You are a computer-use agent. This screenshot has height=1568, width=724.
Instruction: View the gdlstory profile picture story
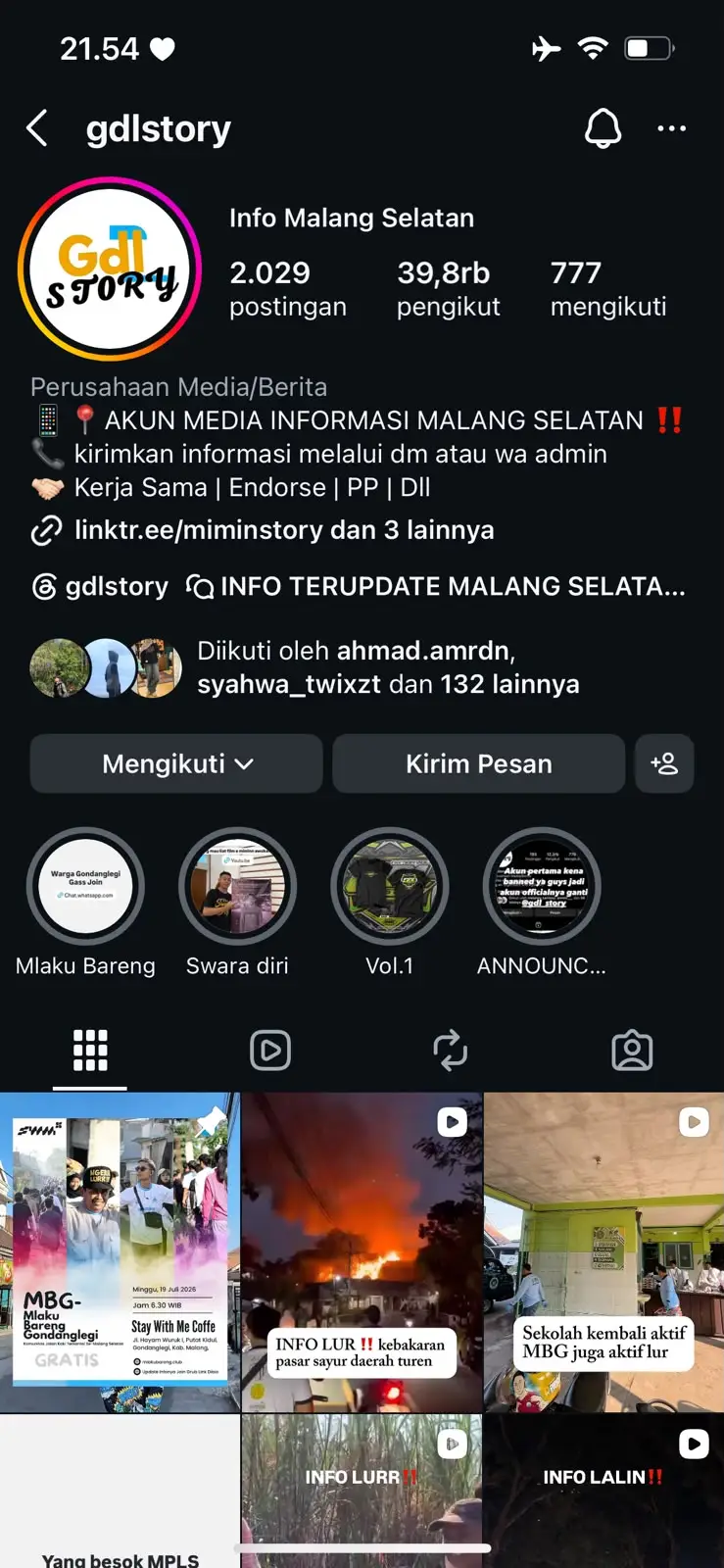110,269
